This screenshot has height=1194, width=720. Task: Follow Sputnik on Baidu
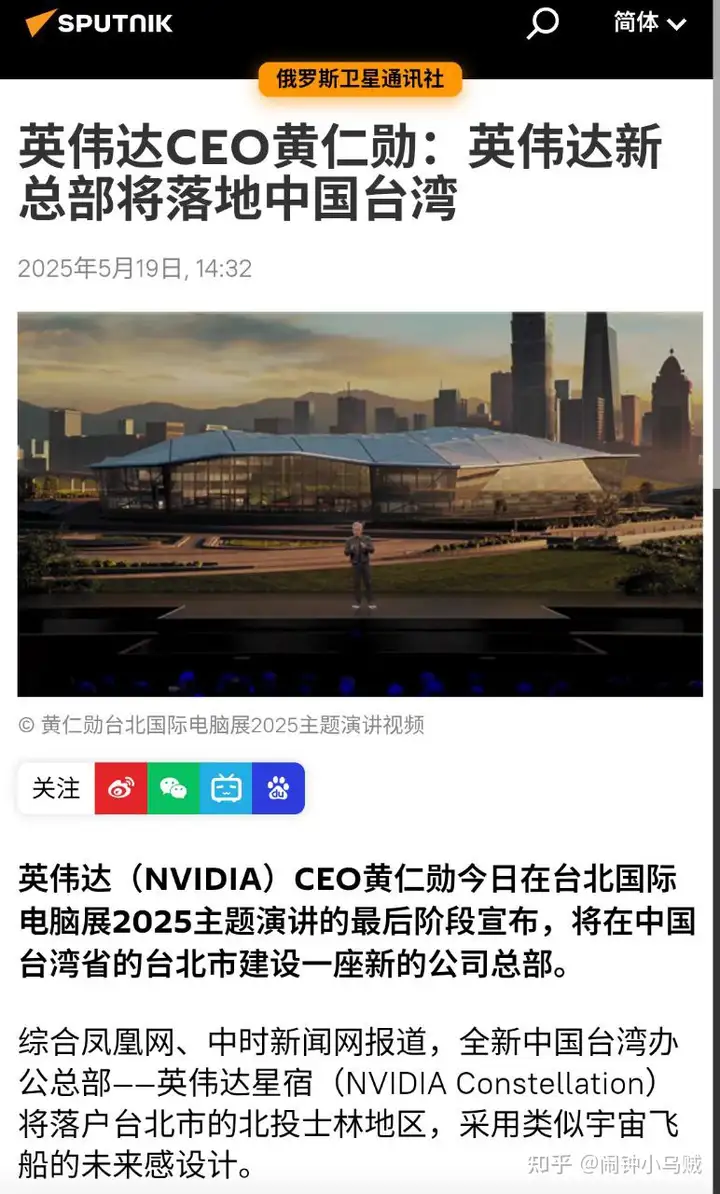[x=279, y=788]
